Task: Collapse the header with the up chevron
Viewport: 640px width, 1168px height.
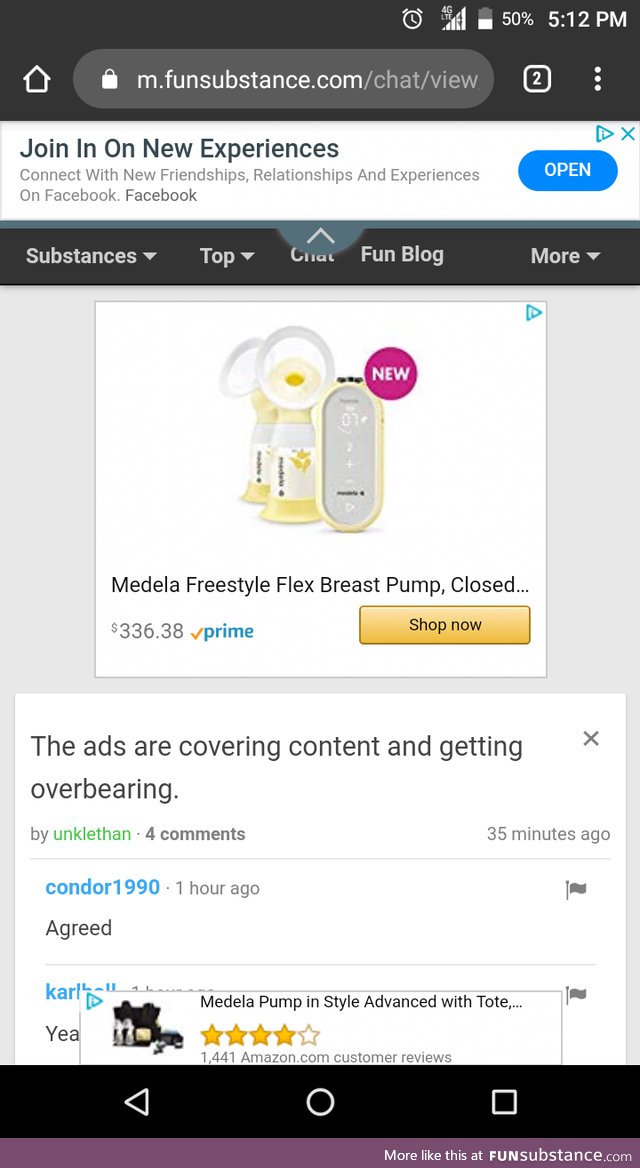Action: coord(320,236)
